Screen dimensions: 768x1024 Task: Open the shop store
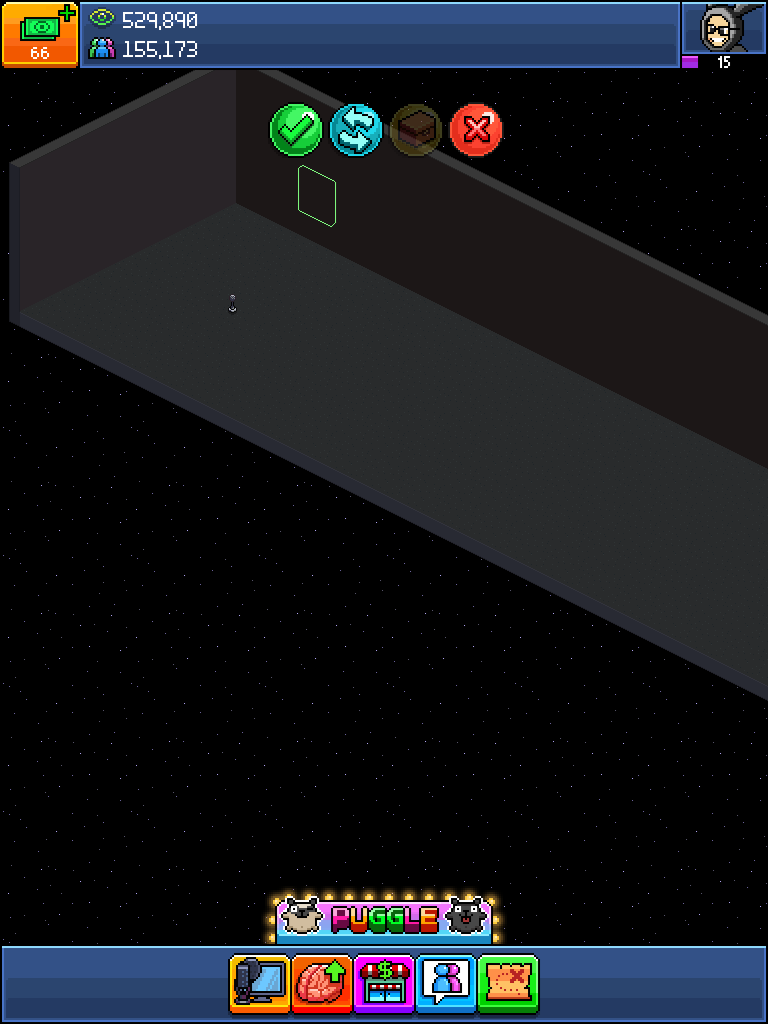[384, 983]
